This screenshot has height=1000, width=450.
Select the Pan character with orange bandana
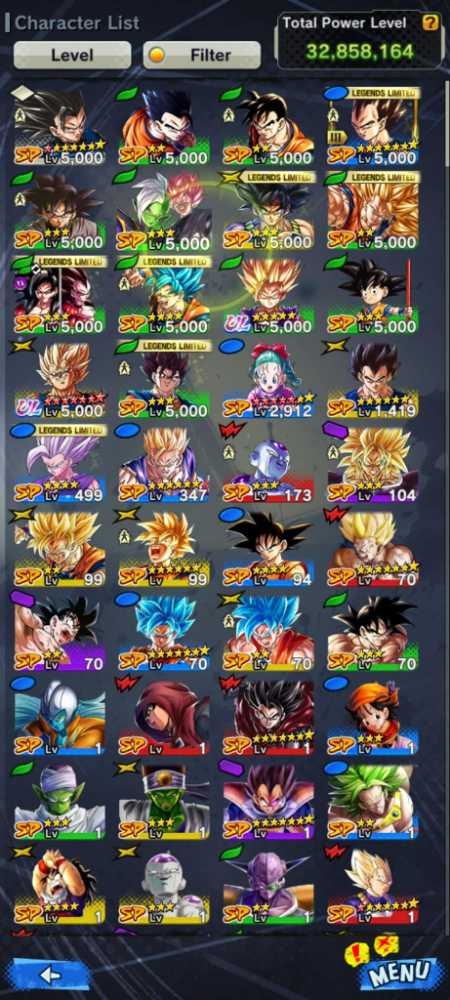pos(372,717)
